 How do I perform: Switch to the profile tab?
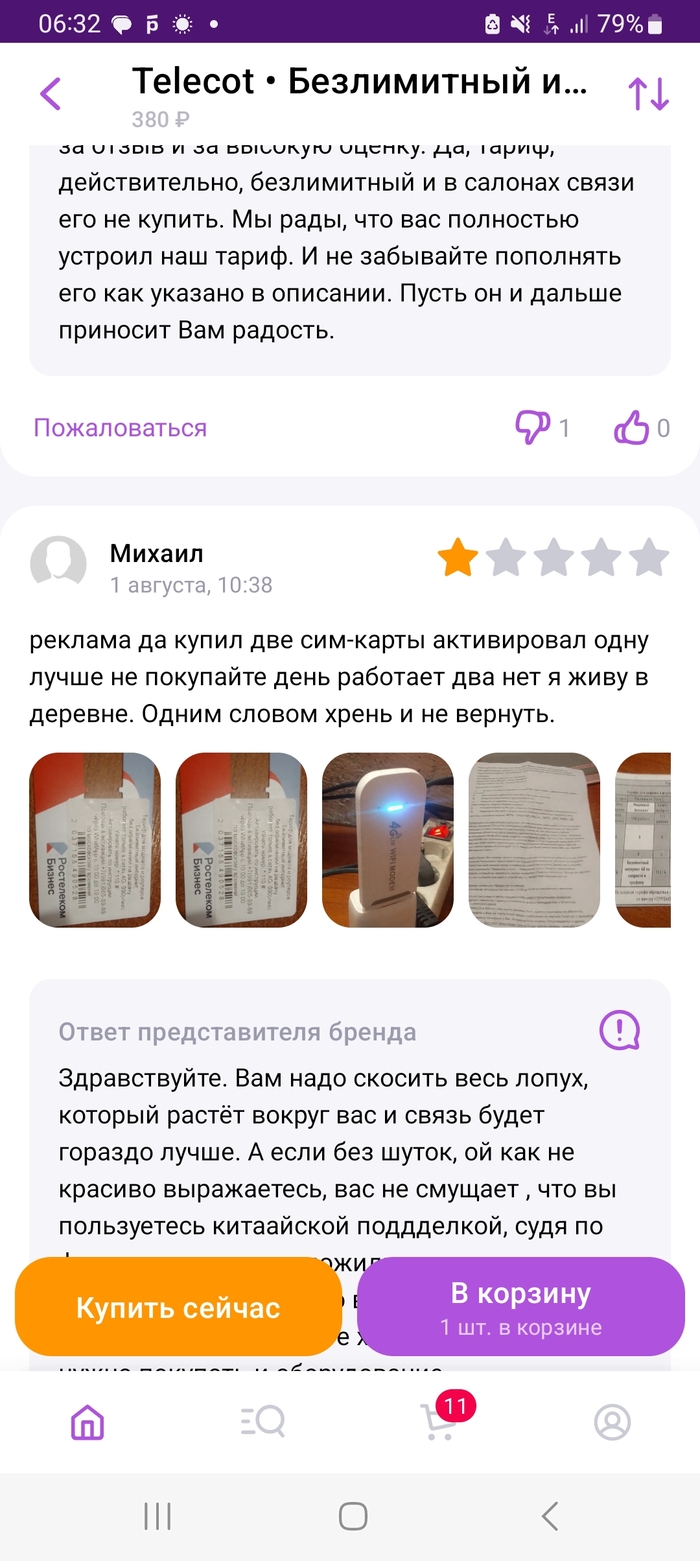612,1421
